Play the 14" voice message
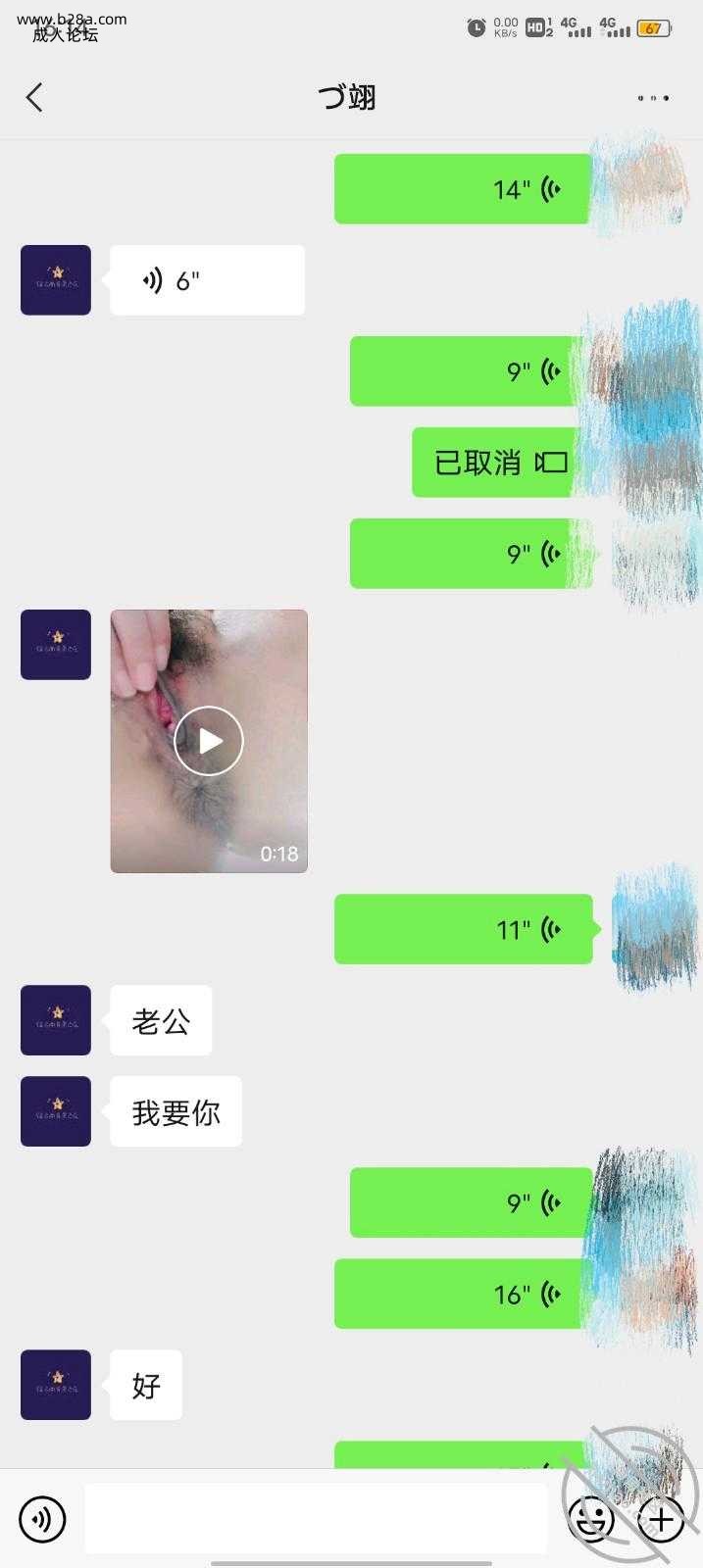Image resolution: width=703 pixels, height=1568 pixels. [x=462, y=189]
